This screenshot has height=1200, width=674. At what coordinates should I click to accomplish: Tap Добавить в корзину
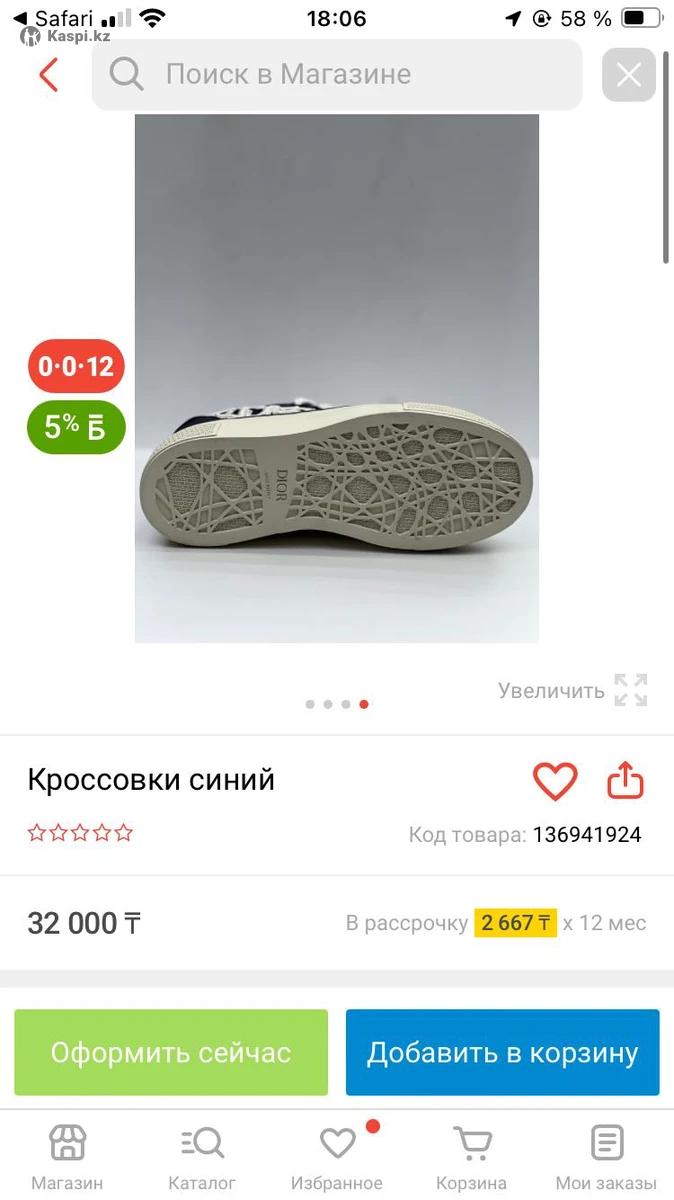502,1052
